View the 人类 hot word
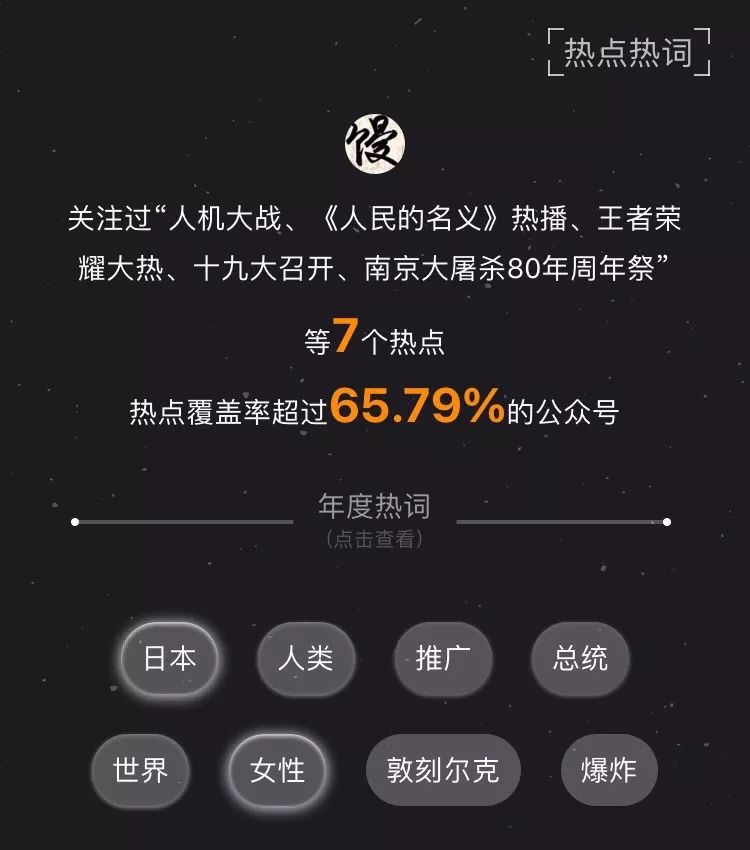Viewport: 750px width, 850px height. click(305, 659)
